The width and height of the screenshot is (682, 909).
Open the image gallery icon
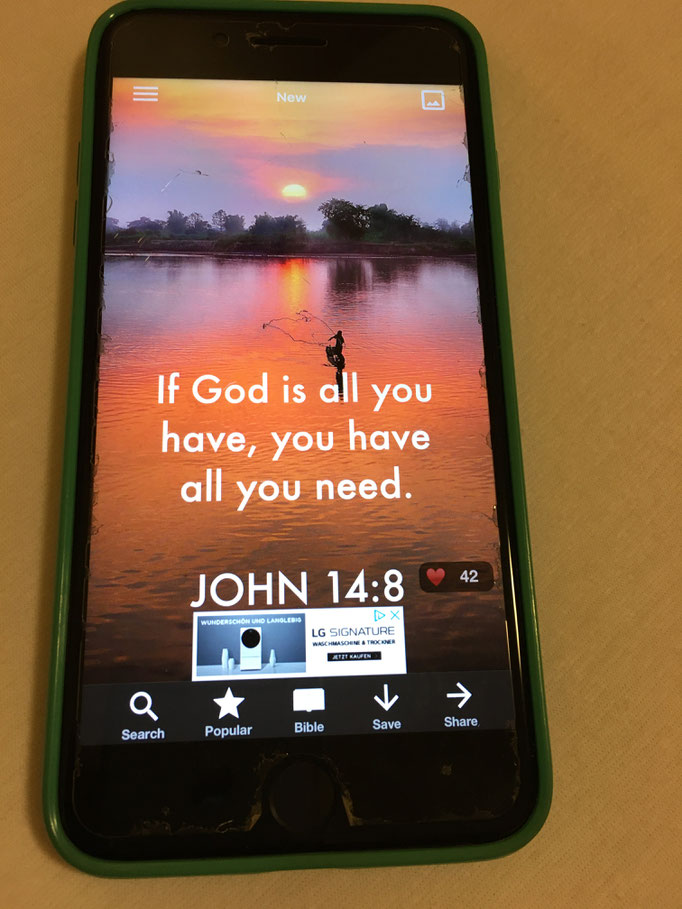point(432,98)
